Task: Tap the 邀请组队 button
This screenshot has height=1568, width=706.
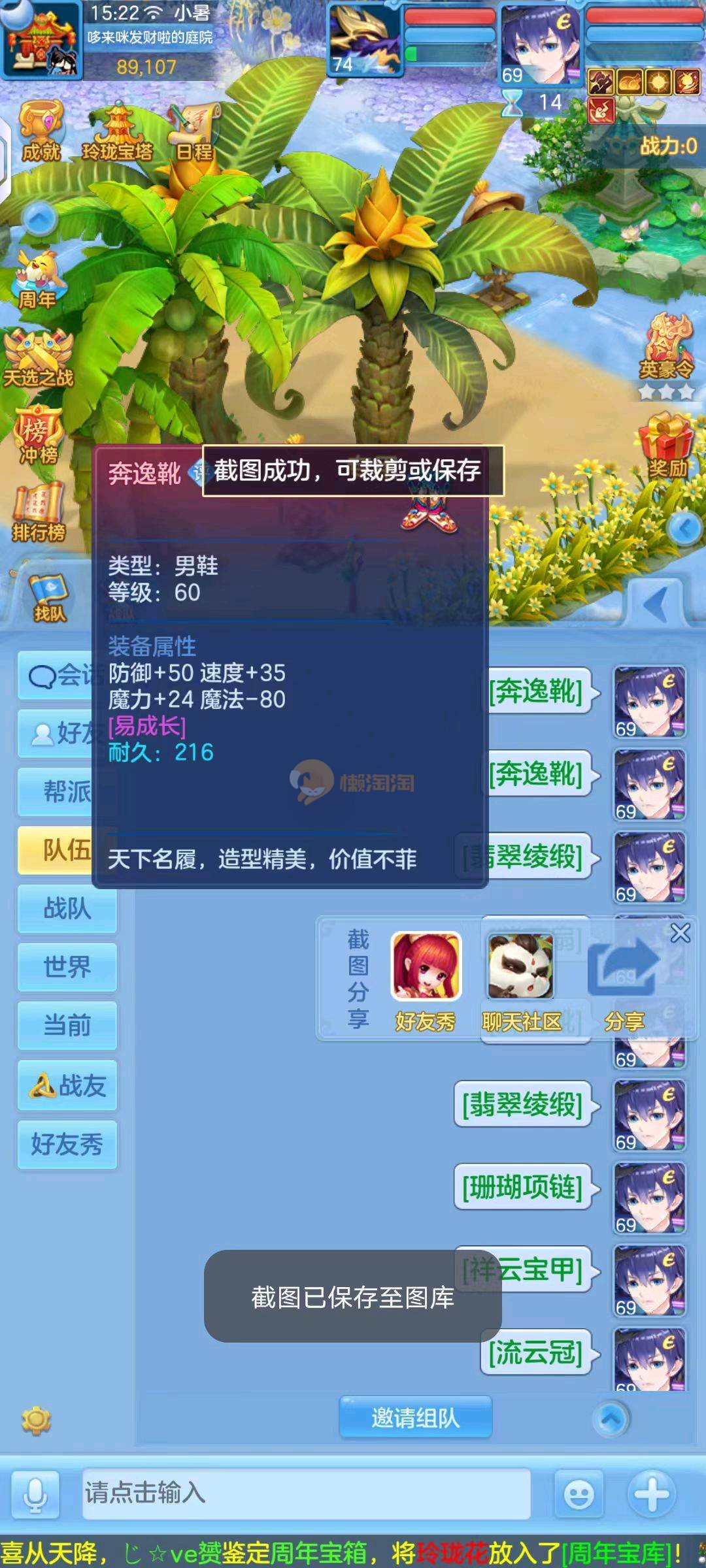Action: pos(415,1417)
